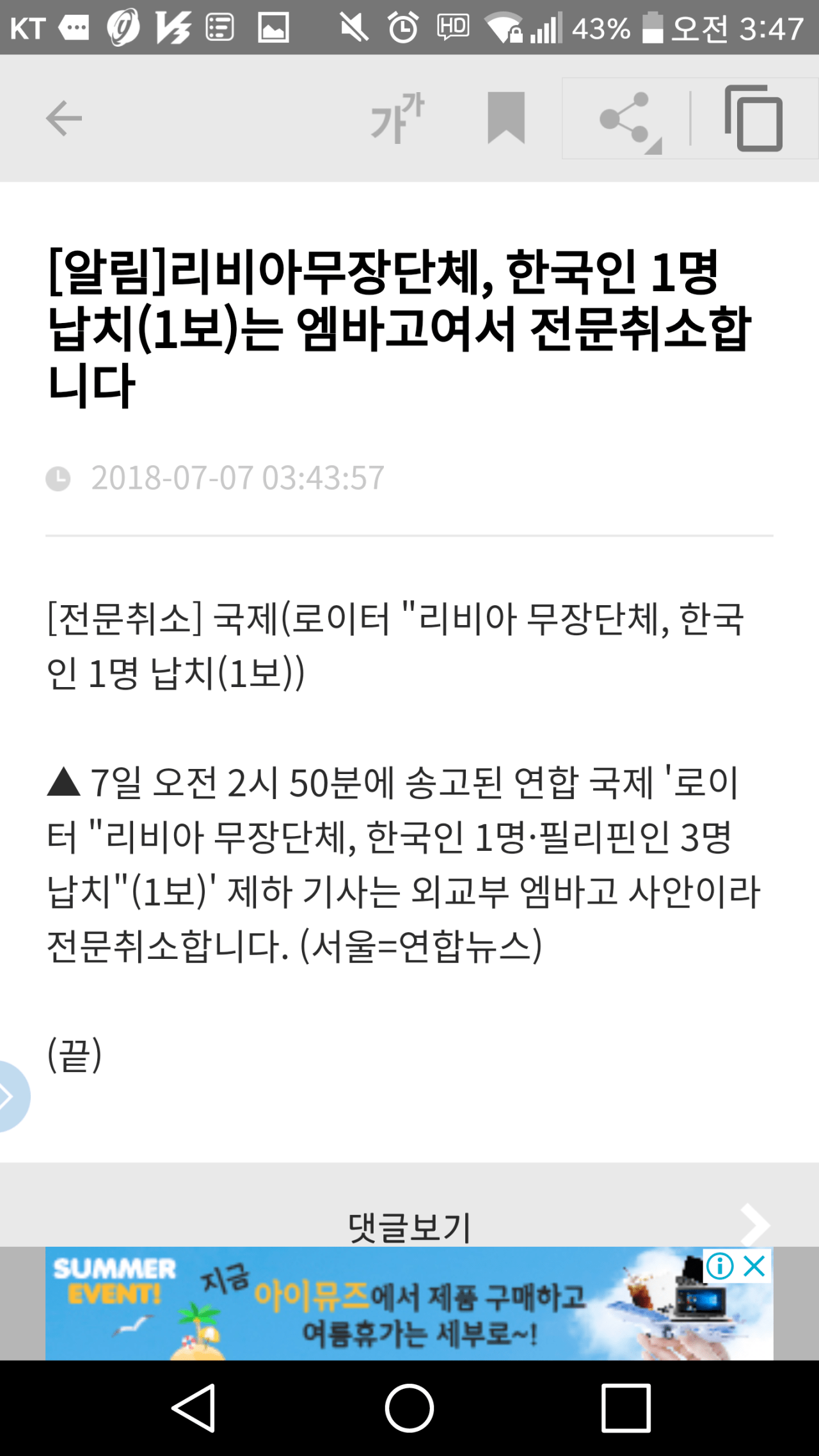Go back using the arrow in the app bar
Screen dimensions: 819x1456
coord(64,118)
